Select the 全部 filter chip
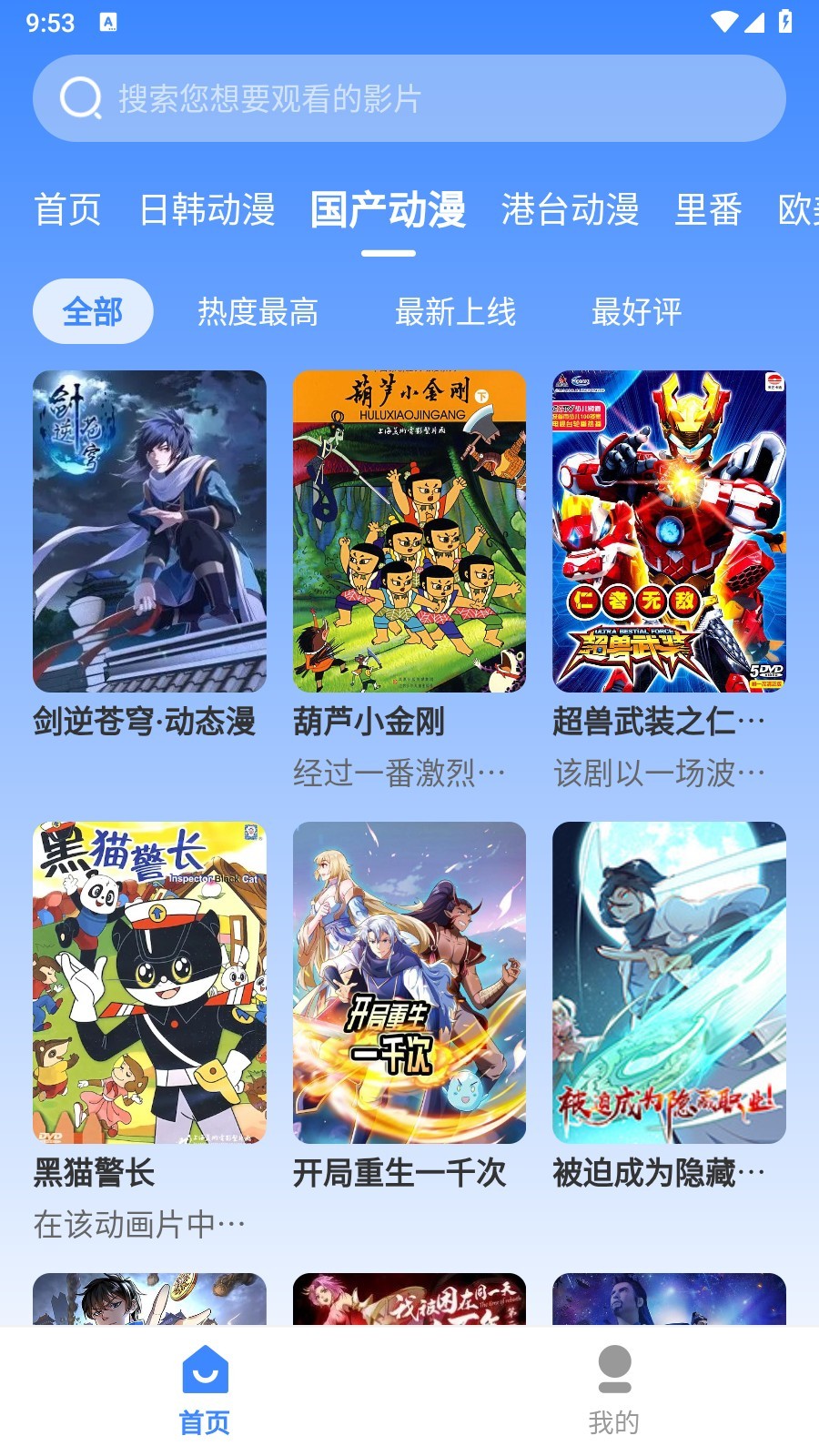The width and height of the screenshot is (819, 1456). [x=92, y=311]
